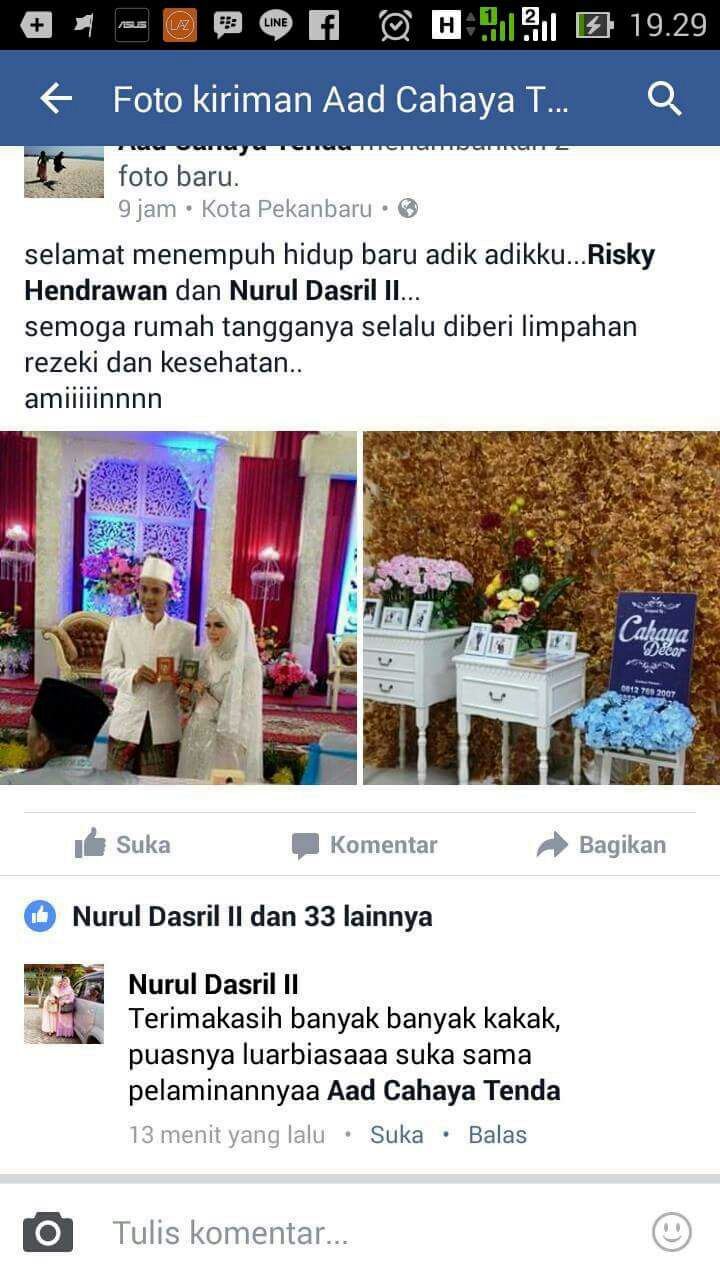View who liked: Nurul Dasril II dan 33 lainnya

[x=252, y=916]
